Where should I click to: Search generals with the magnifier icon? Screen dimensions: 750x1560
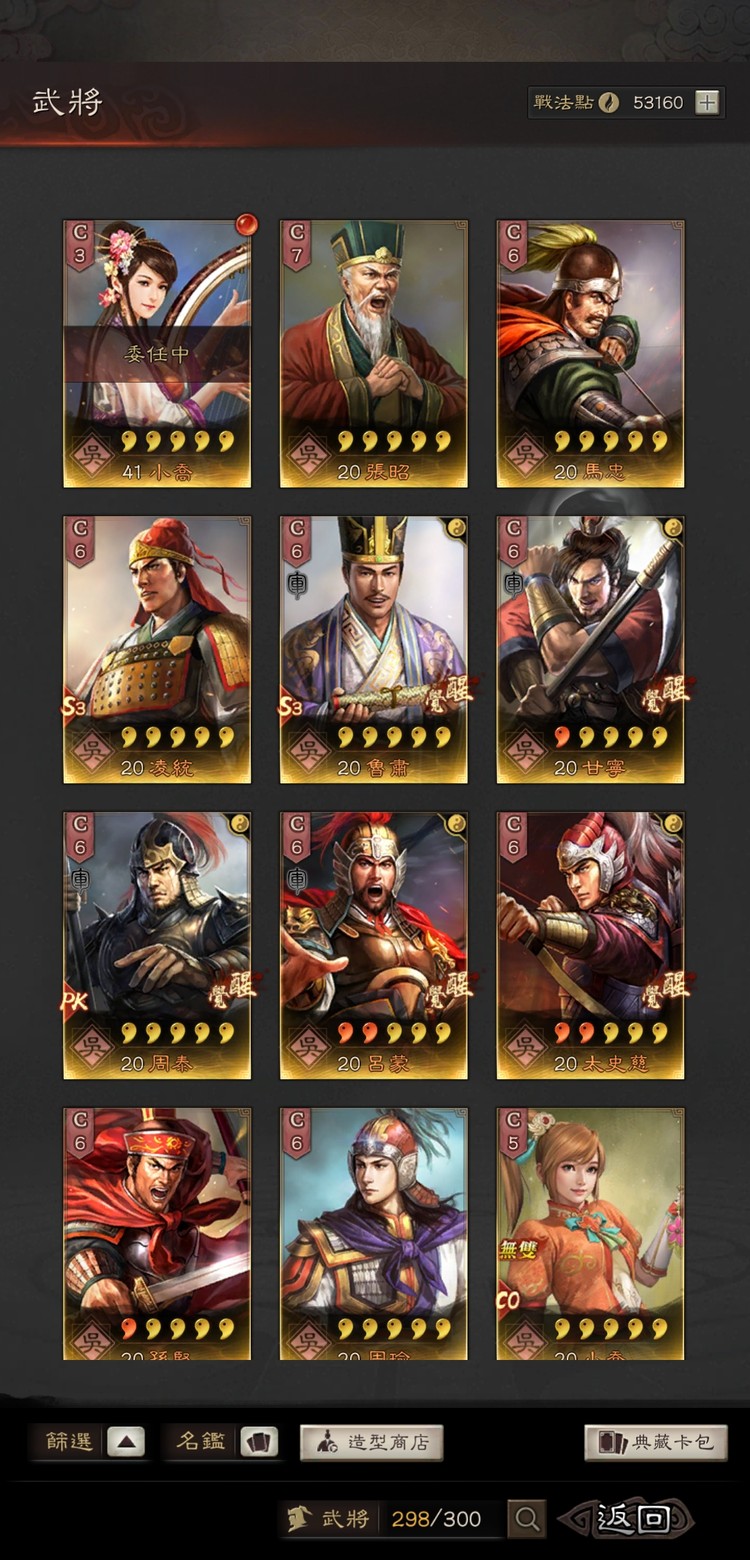pos(527,1519)
